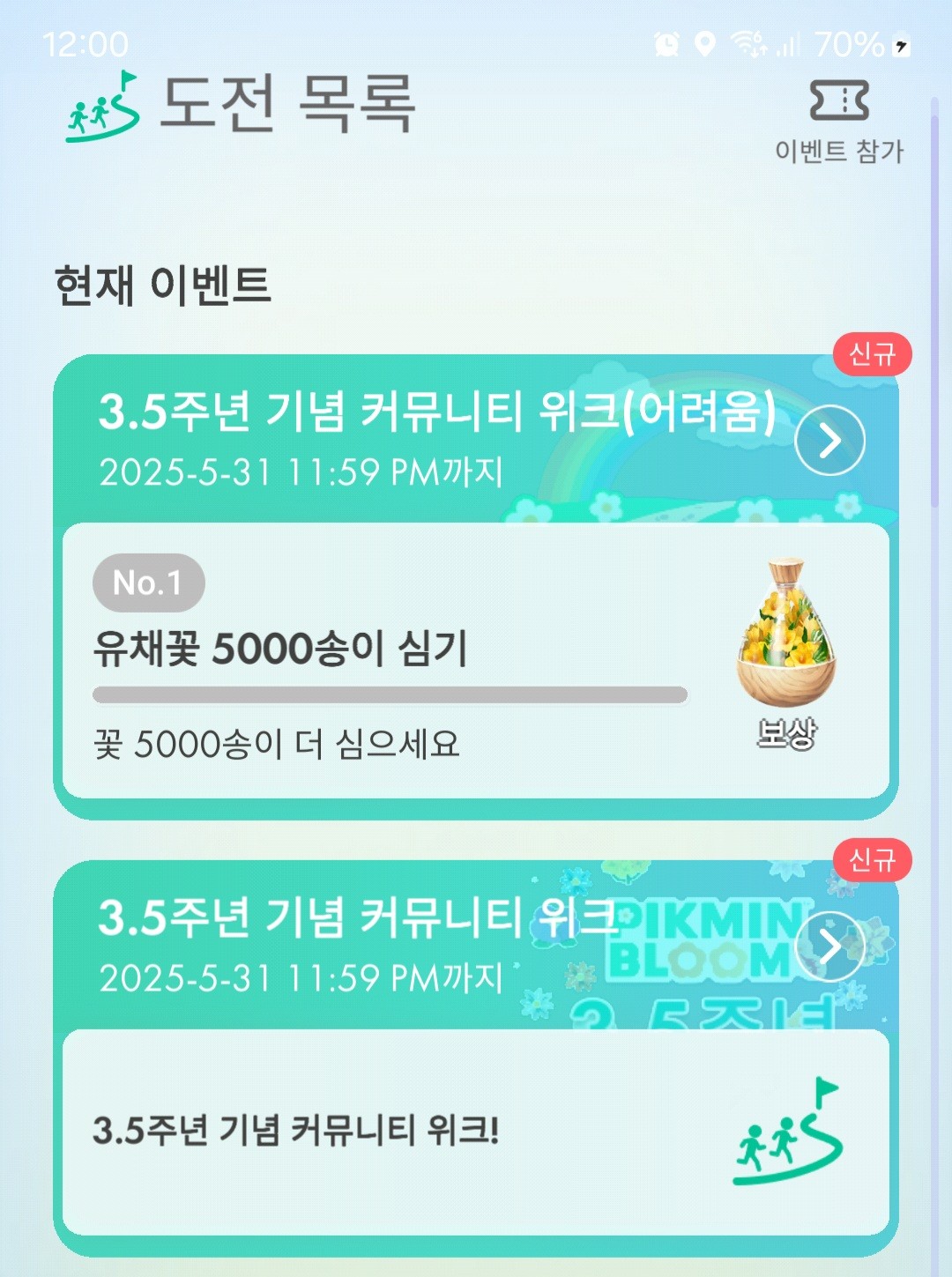Viewport: 952px width, 1277px height.
Task: Open the 이벤트 참가 ticket button
Action: click(839, 120)
